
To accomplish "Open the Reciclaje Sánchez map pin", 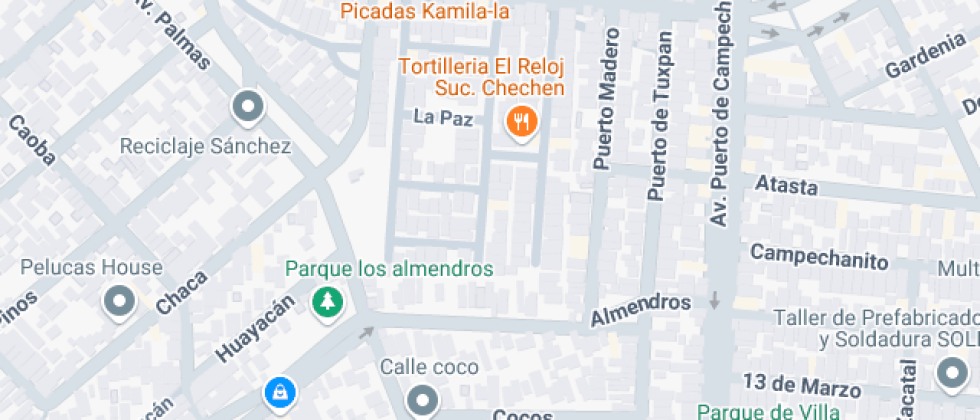I will click(x=247, y=104).
